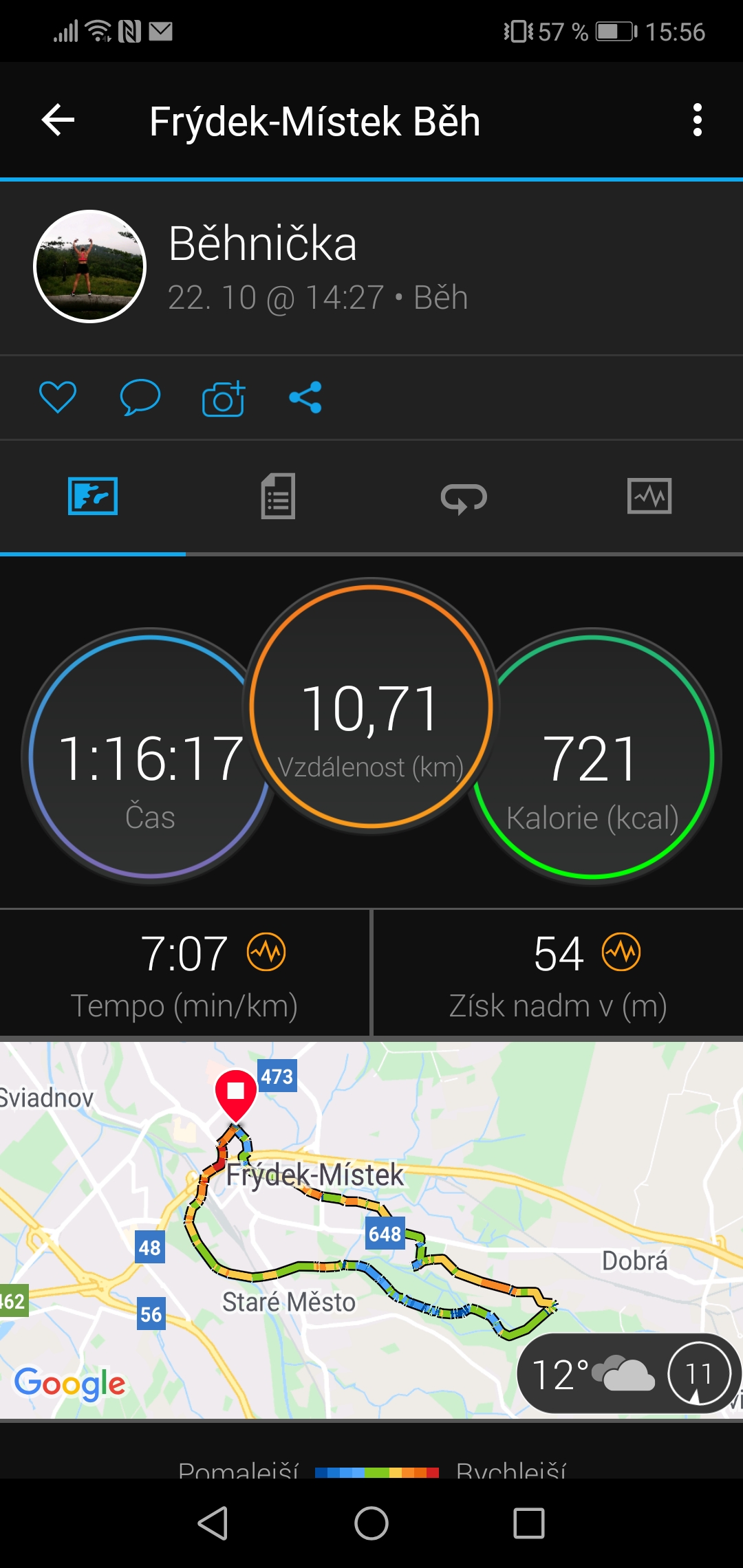Add a photo to the activity
Screen dimensions: 743x1568
click(224, 398)
